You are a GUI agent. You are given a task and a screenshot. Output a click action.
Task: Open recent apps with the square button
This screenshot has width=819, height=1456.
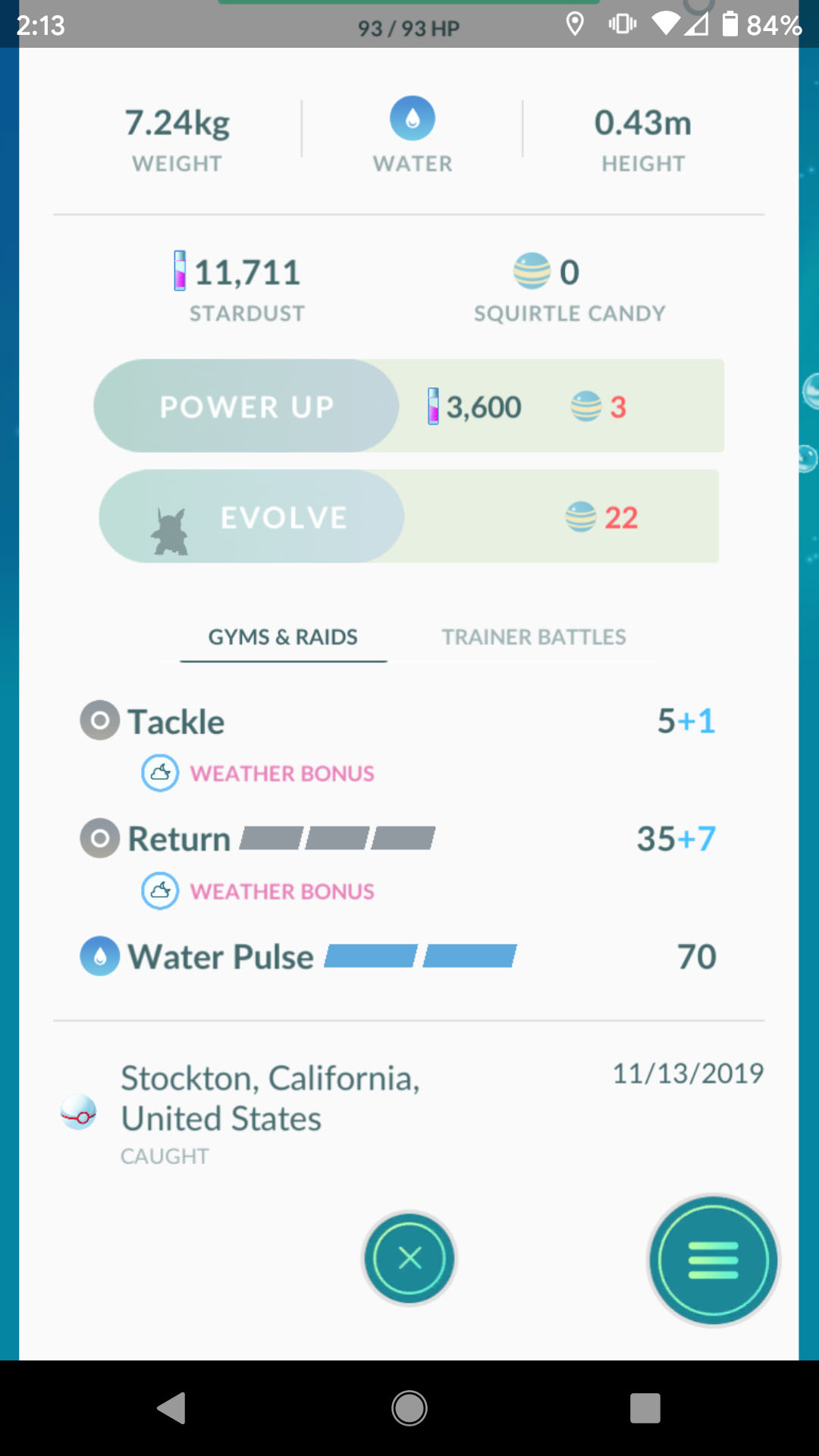tap(645, 1408)
